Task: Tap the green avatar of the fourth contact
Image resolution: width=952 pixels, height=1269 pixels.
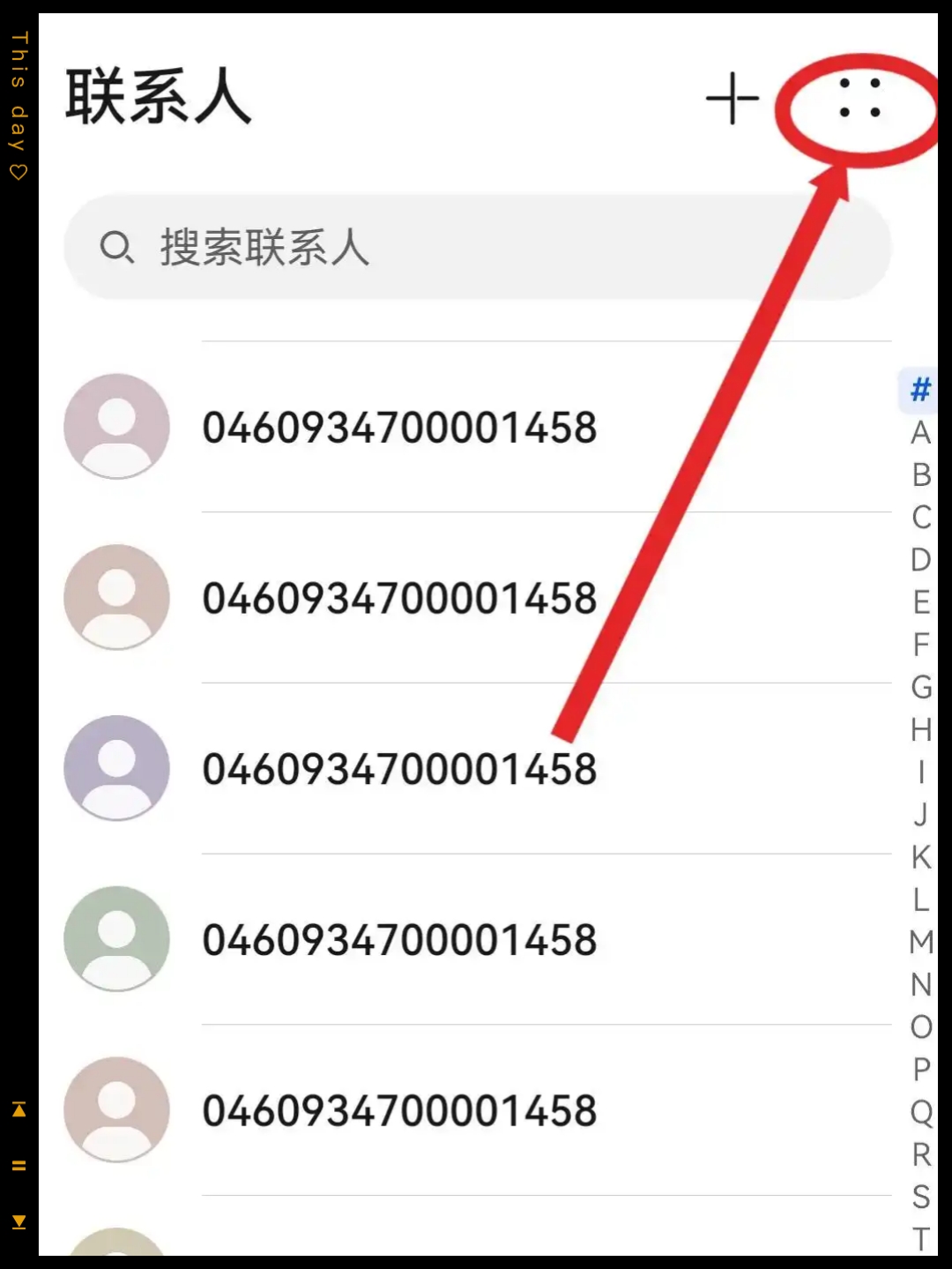Action: (x=115, y=938)
